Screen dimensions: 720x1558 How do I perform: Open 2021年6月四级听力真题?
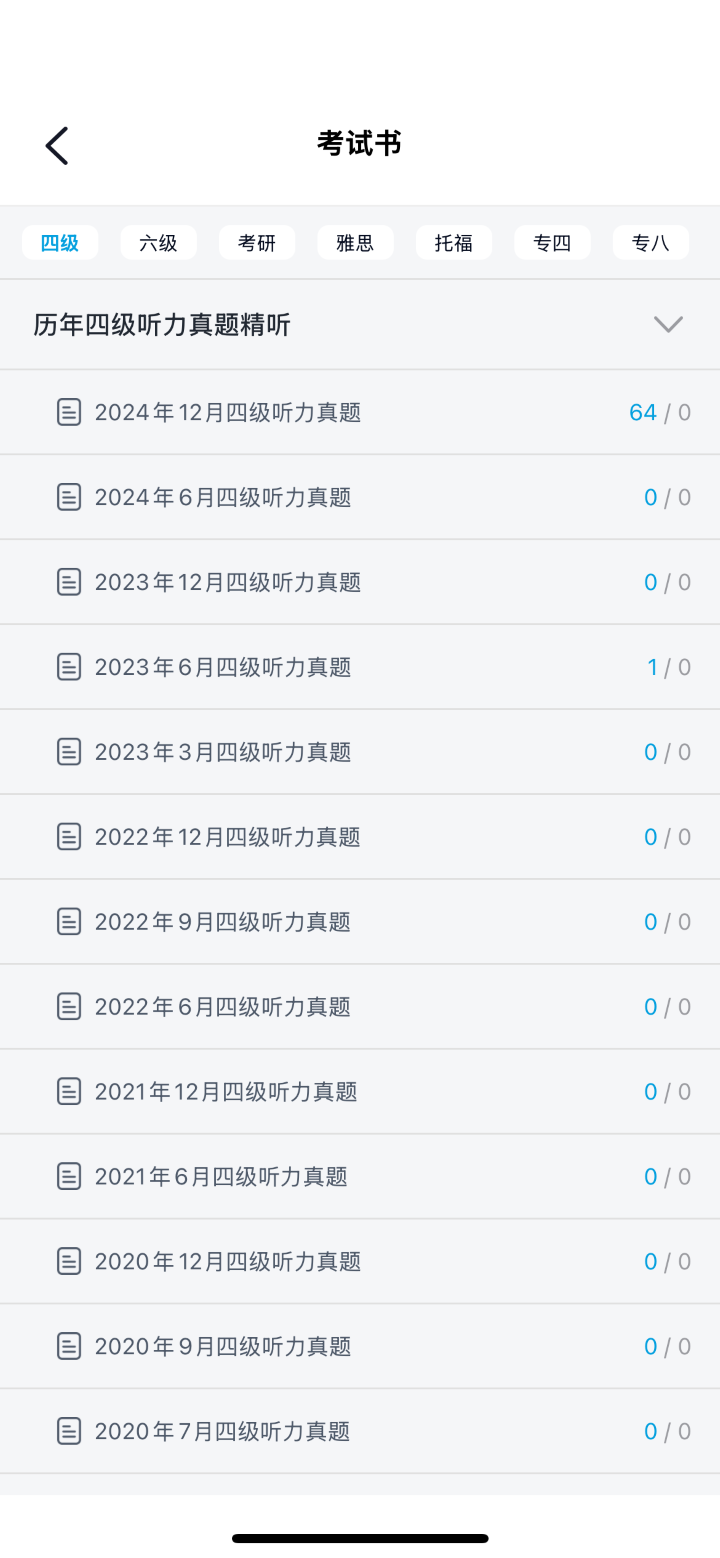pyautogui.click(x=222, y=1176)
